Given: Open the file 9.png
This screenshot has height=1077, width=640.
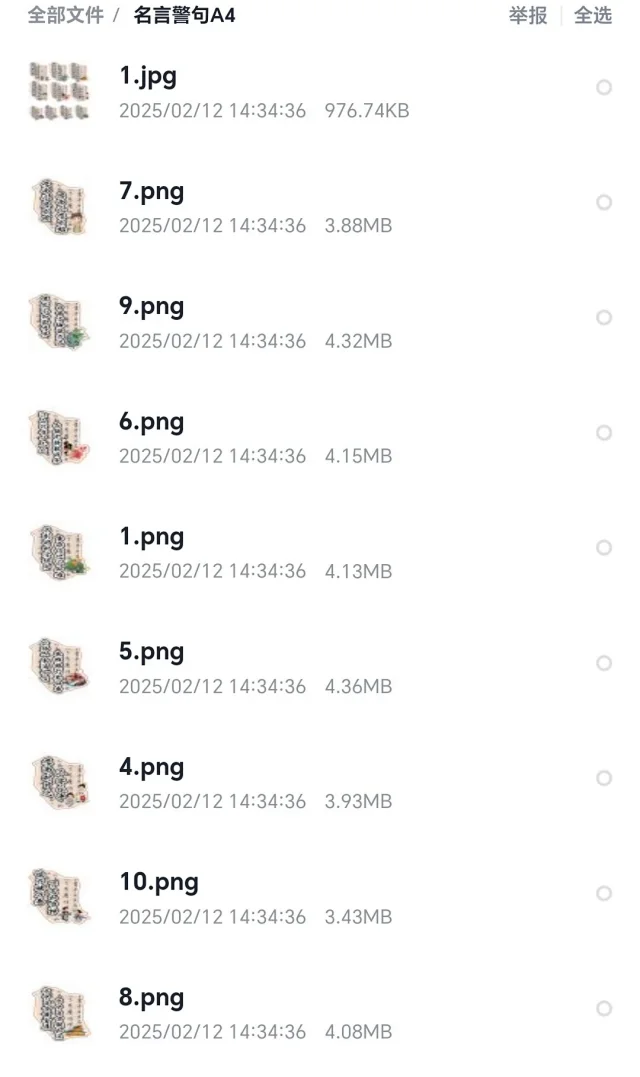Looking at the screenshot, I should point(151,307).
